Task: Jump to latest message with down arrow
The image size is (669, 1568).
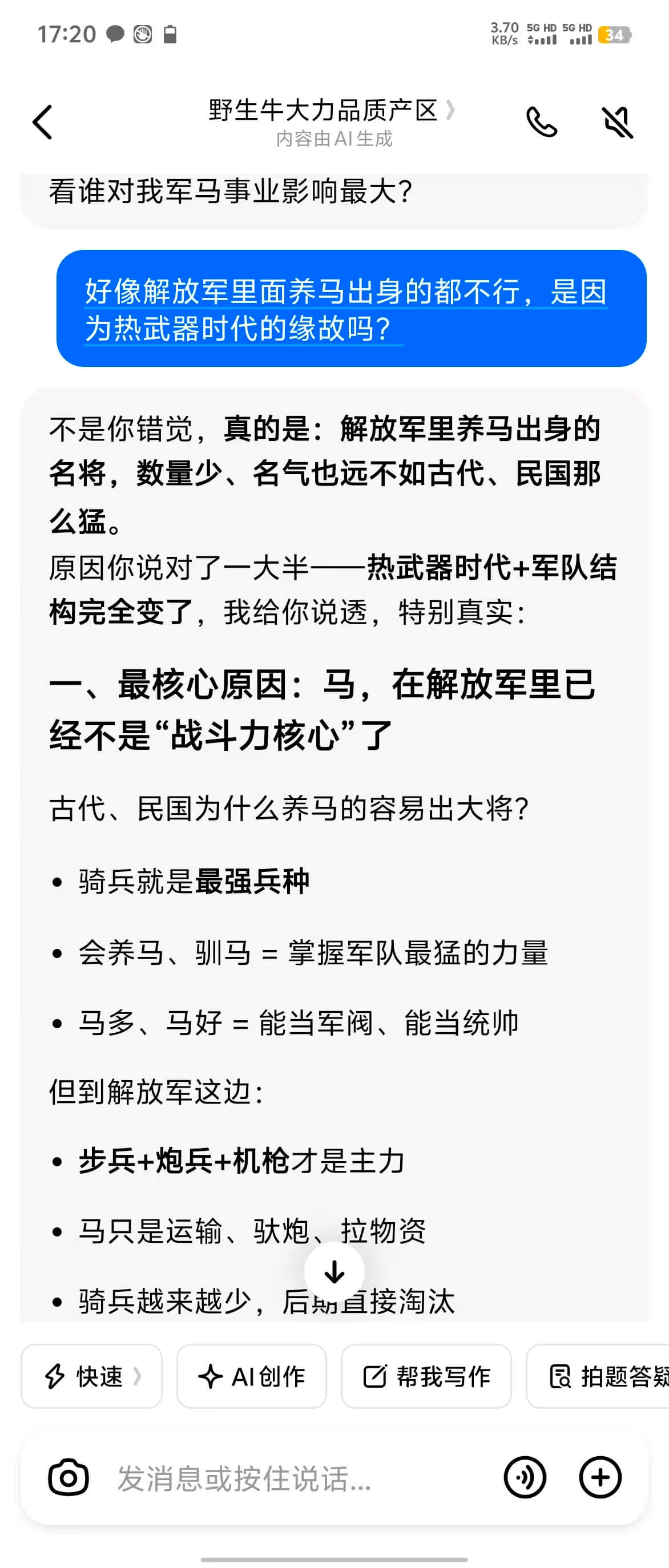Action: coord(334,1271)
